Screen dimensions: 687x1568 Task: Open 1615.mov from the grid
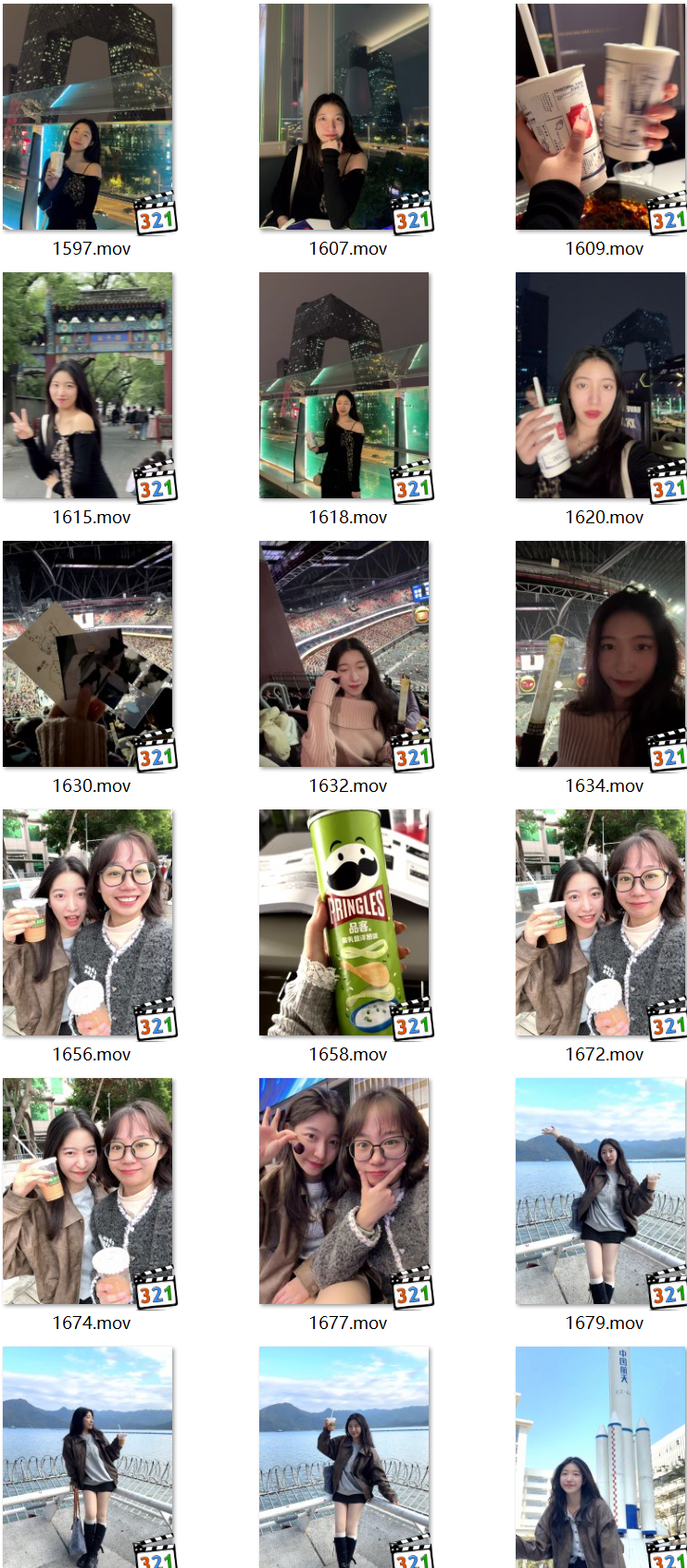[88, 386]
